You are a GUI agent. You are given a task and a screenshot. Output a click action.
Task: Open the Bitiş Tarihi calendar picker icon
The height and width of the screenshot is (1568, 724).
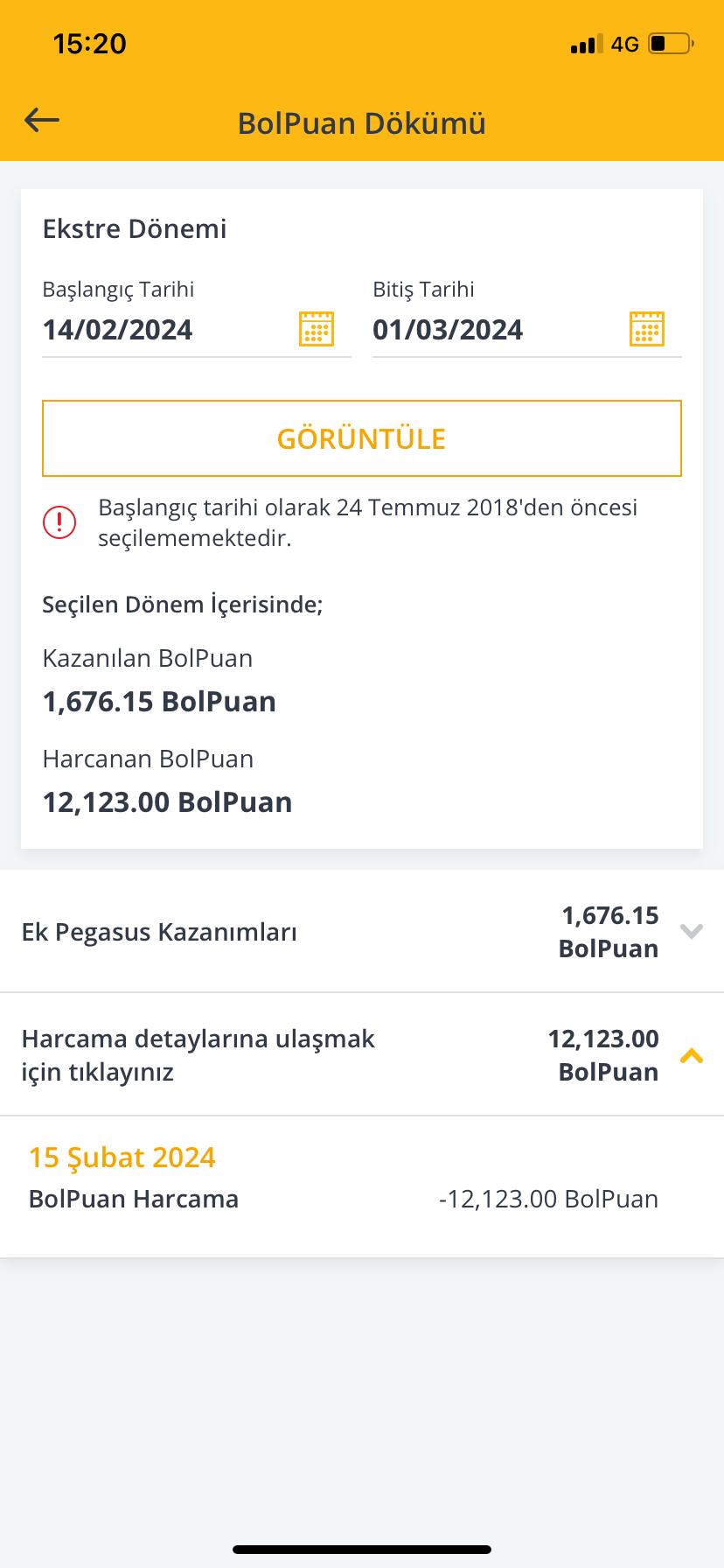[x=647, y=329]
